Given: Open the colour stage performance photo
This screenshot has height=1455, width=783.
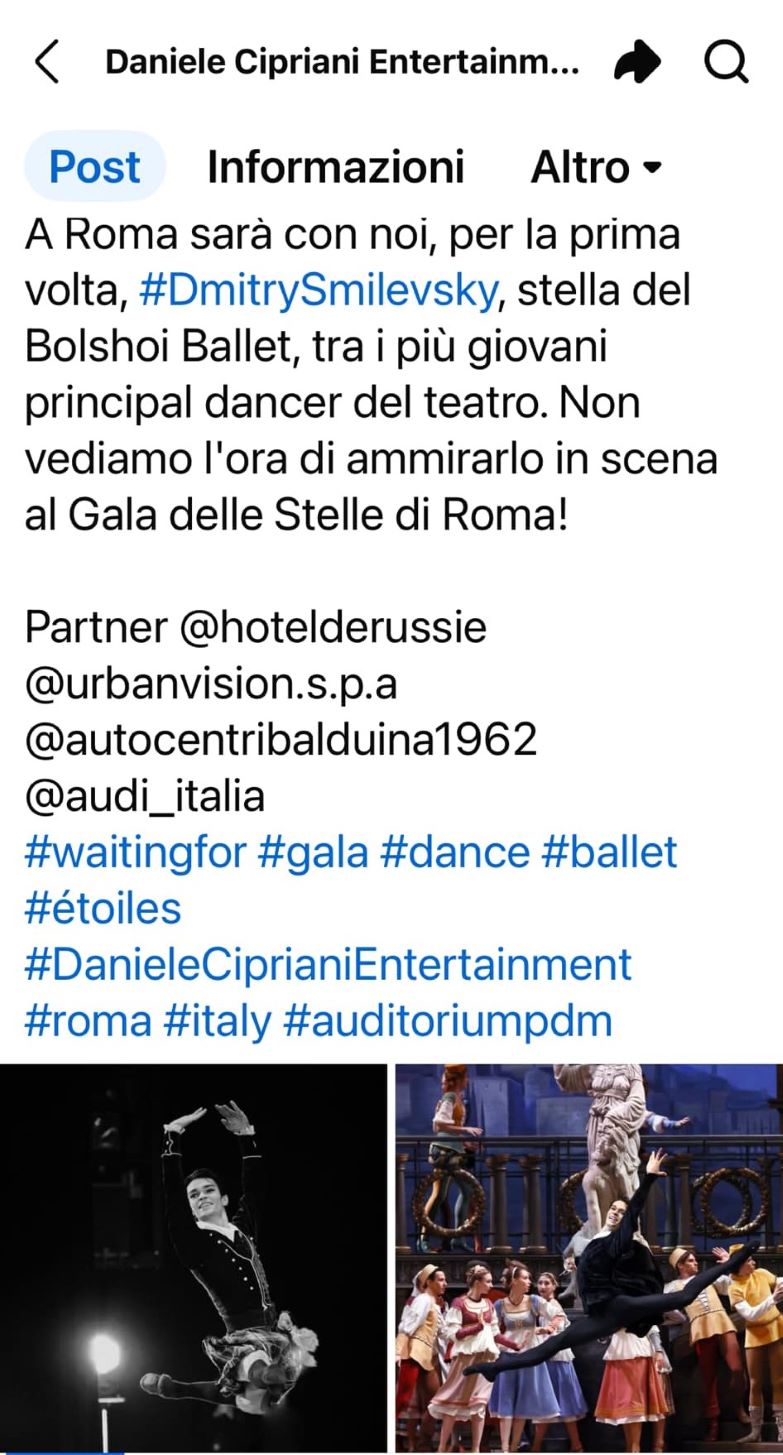Looking at the screenshot, I should click(x=589, y=1258).
